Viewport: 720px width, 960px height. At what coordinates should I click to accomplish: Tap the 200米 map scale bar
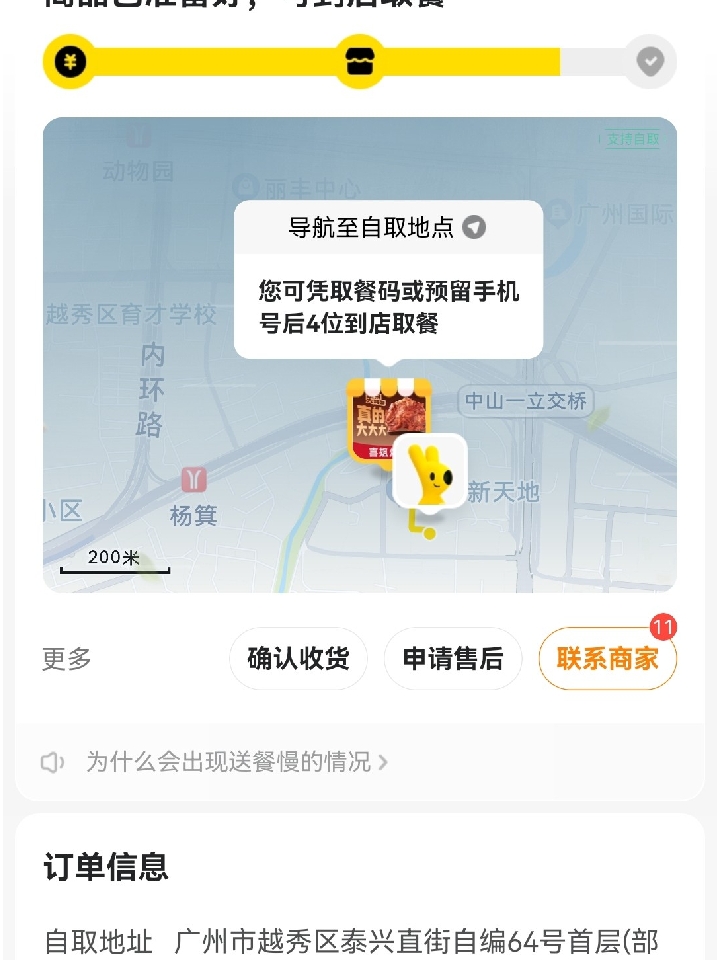pos(113,558)
